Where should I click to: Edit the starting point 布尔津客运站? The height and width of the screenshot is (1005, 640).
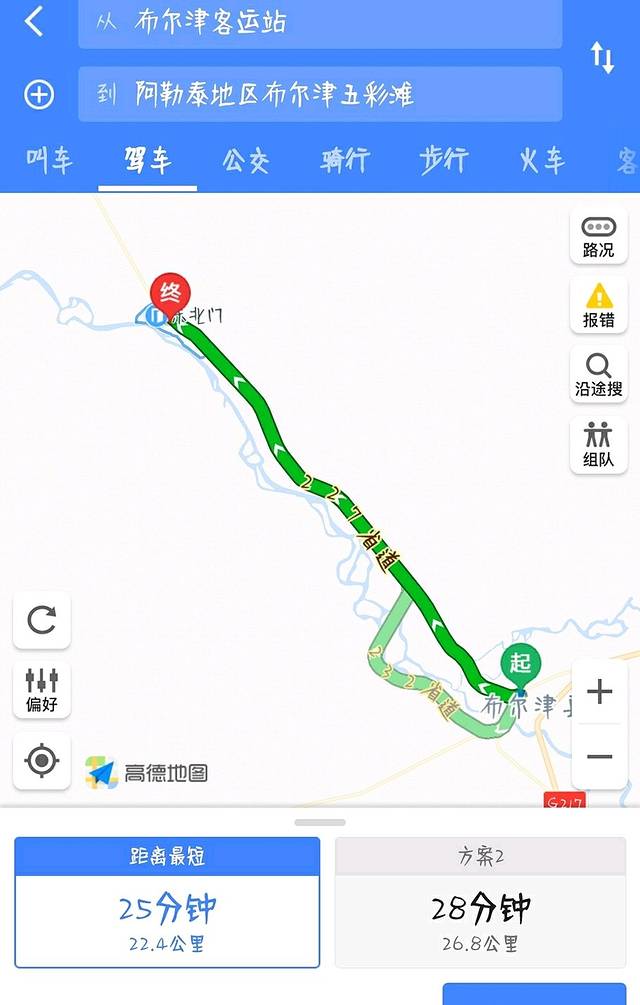(x=320, y=23)
